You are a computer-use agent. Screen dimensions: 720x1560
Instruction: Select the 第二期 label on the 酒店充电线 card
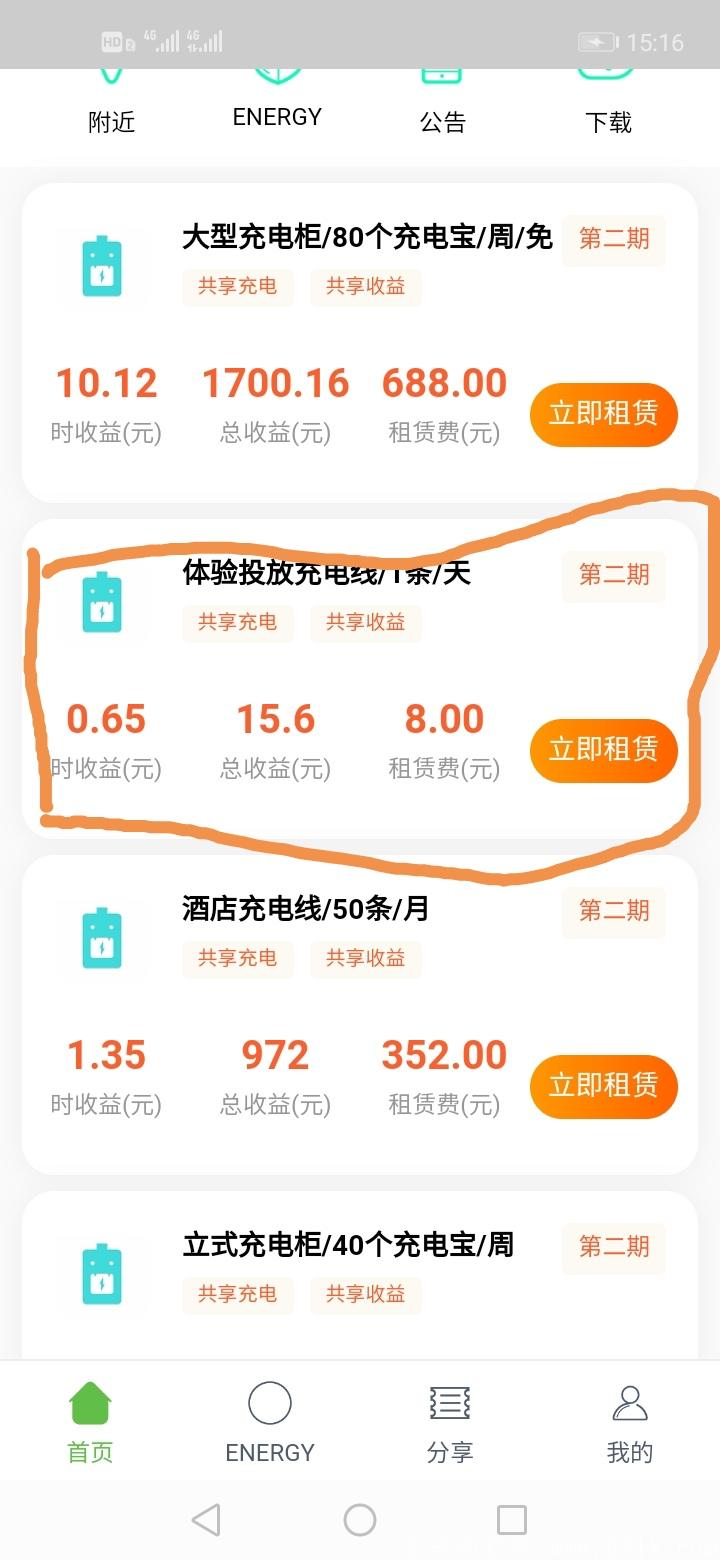point(612,912)
